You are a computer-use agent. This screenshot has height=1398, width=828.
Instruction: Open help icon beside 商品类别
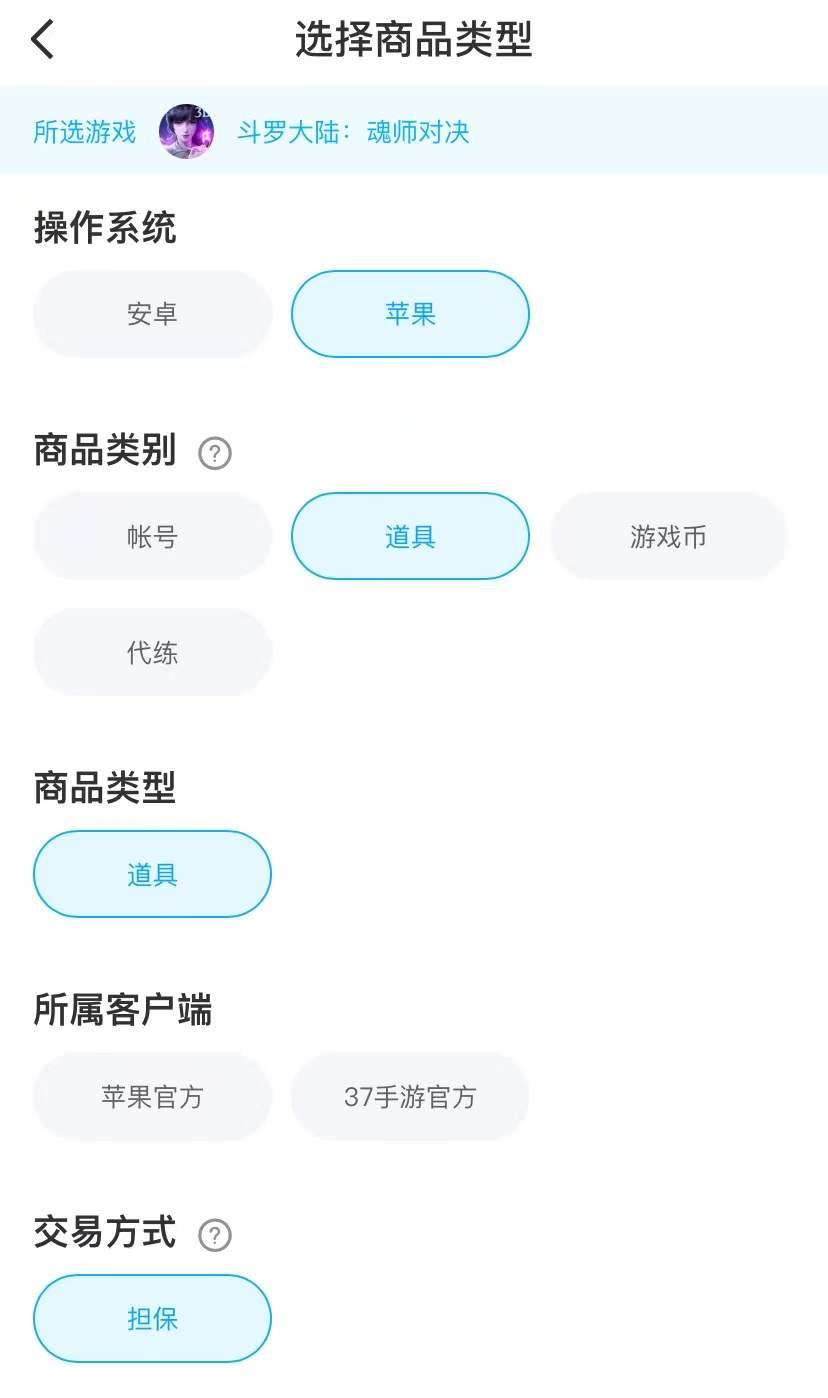click(215, 454)
